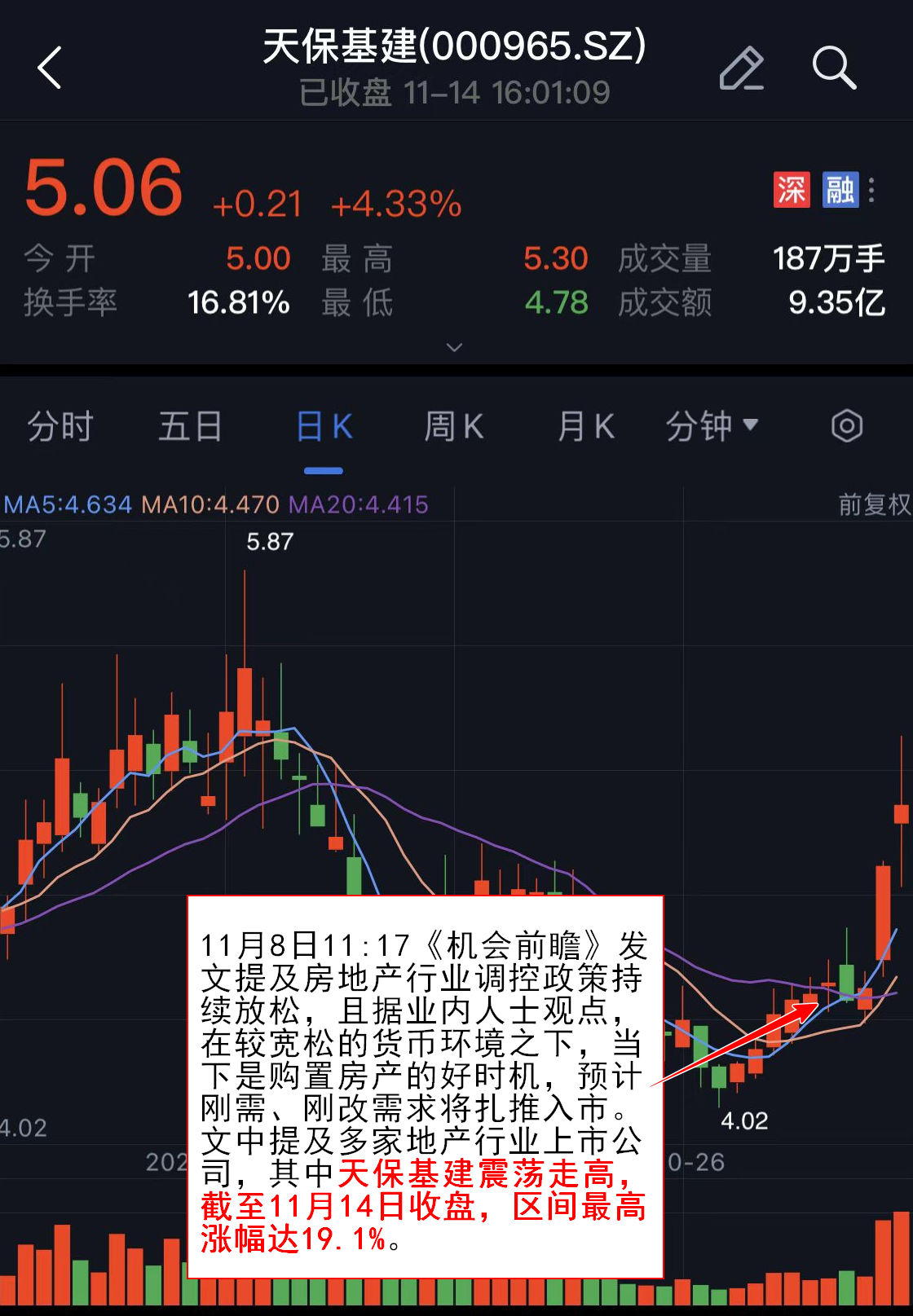Expand more quote details with the chevron
Viewport: 913px width, 1316px height.
click(x=455, y=347)
